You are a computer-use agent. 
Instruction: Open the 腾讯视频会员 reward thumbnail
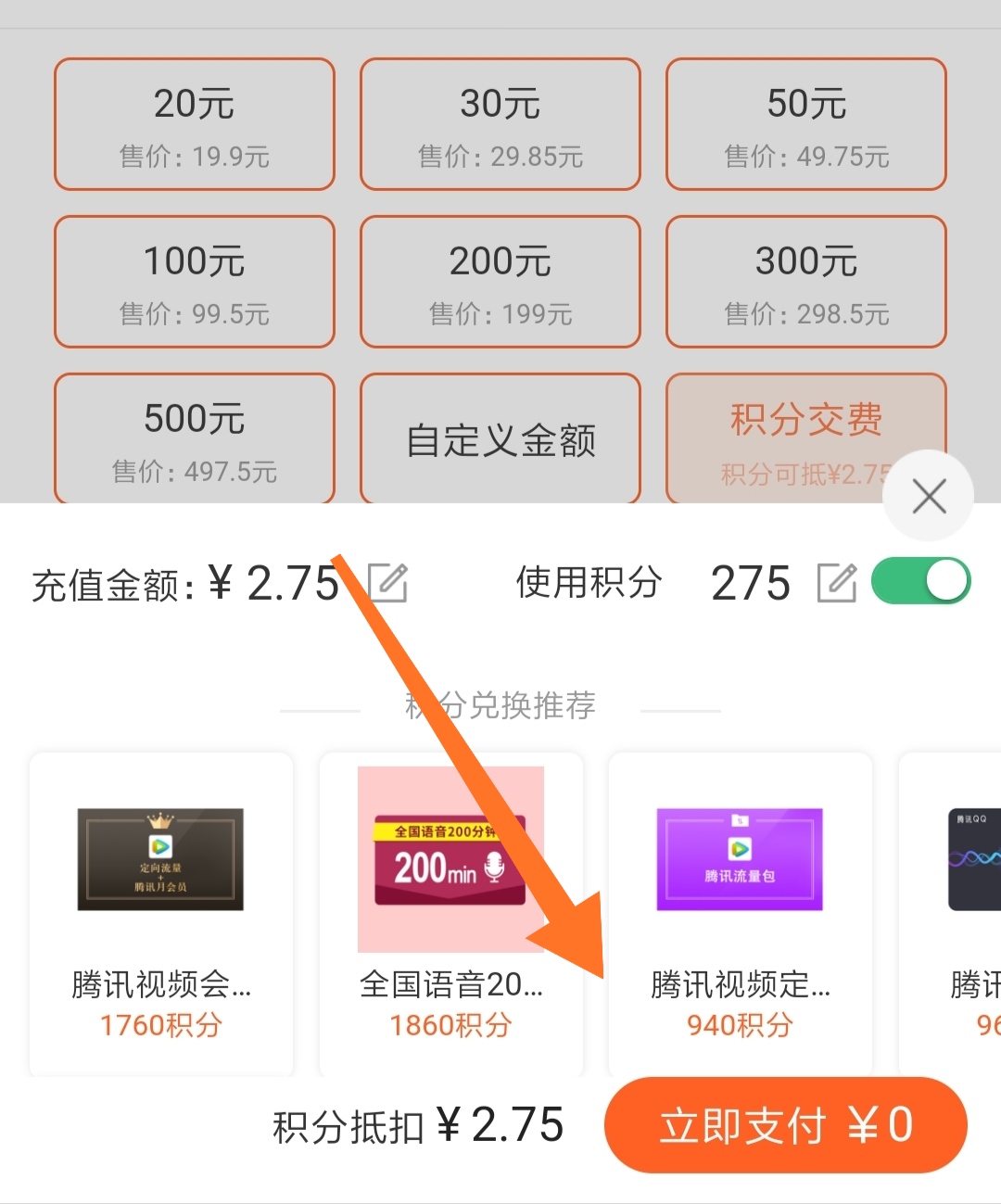click(159, 860)
